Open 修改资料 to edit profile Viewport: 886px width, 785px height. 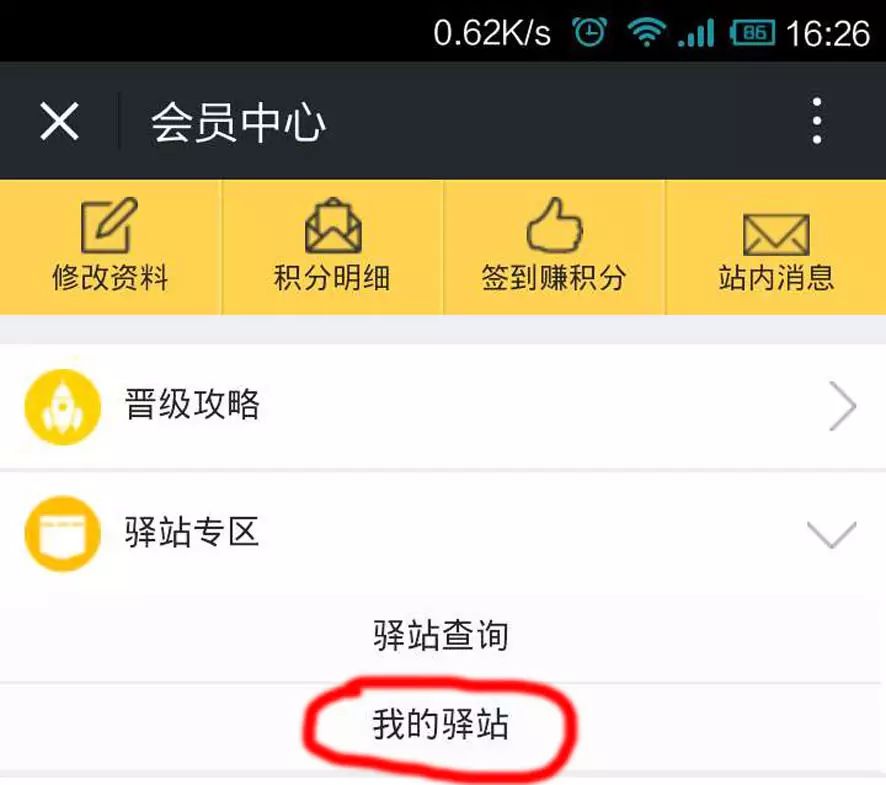coord(110,247)
